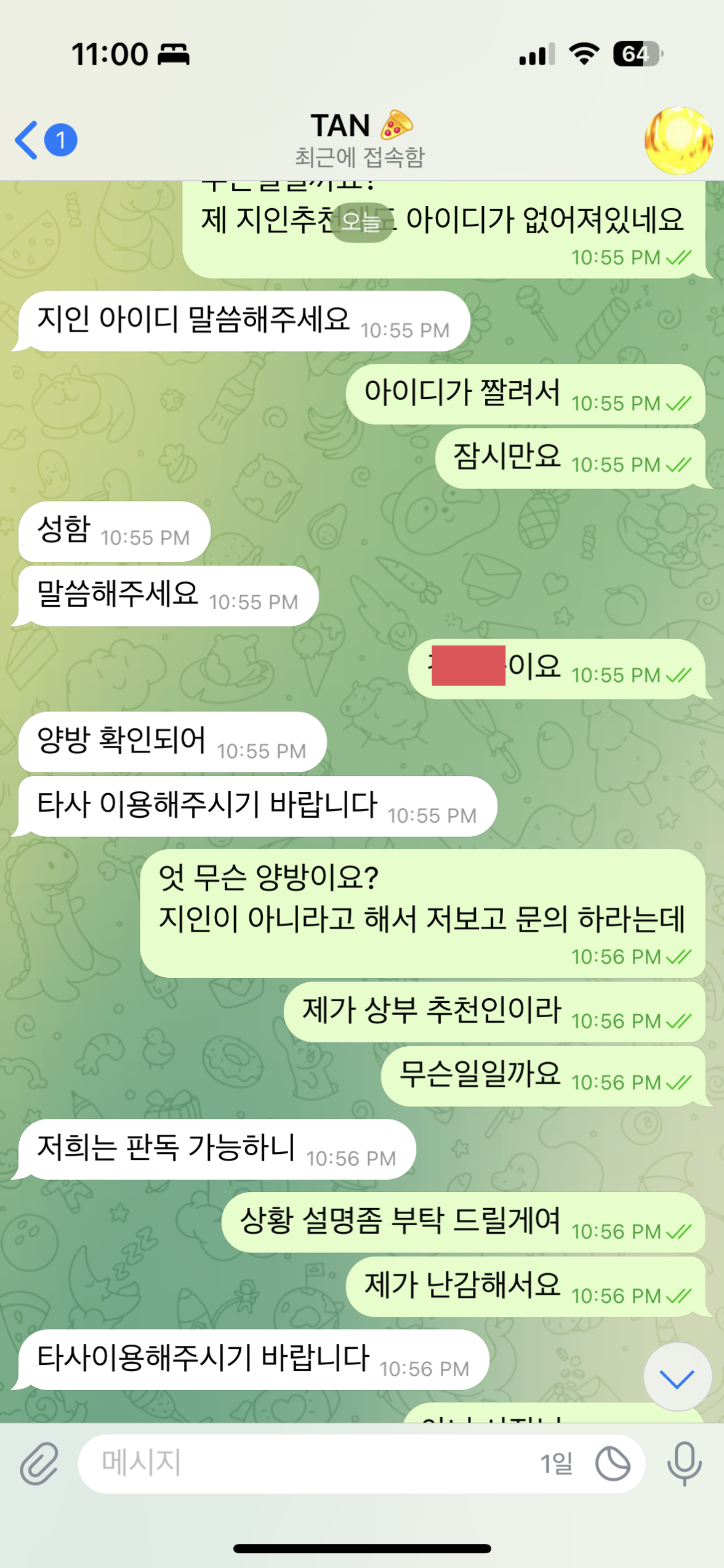Attach a file with the paperclip
Viewport: 724px width, 1568px height.
click(39, 1464)
